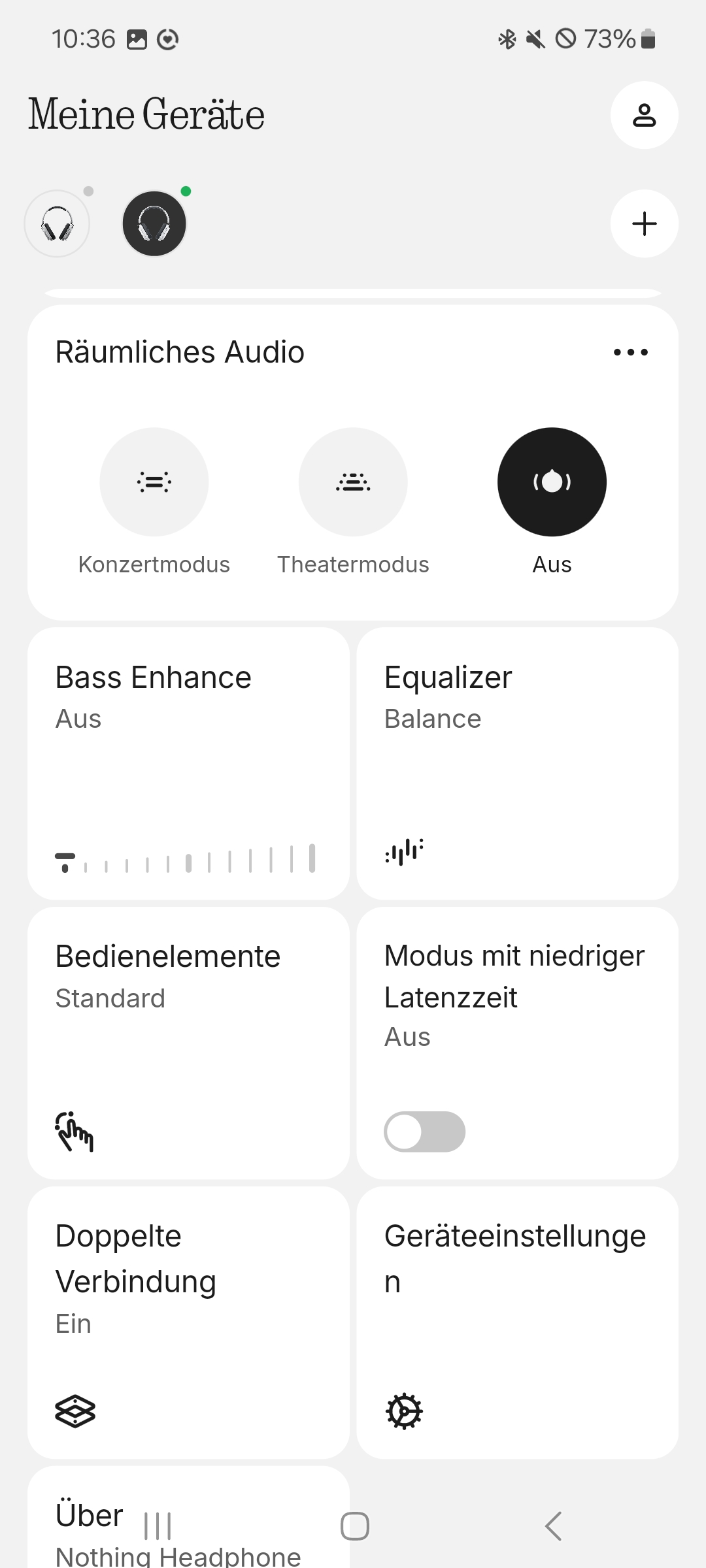Image resolution: width=706 pixels, height=1568 pixels.
Task: Select the connected dark headphone device
Action: click(154, 223)
